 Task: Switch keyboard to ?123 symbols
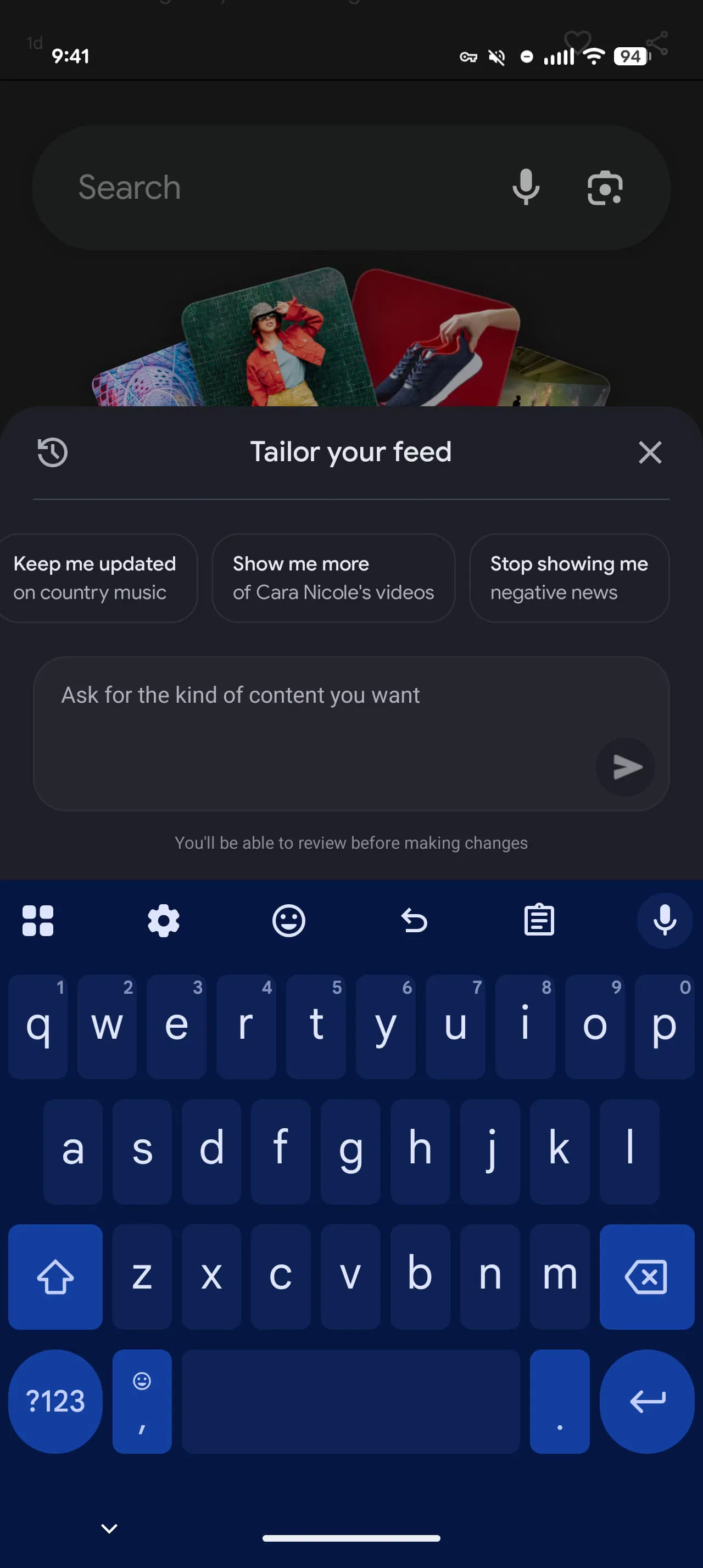pos(55,1401)
